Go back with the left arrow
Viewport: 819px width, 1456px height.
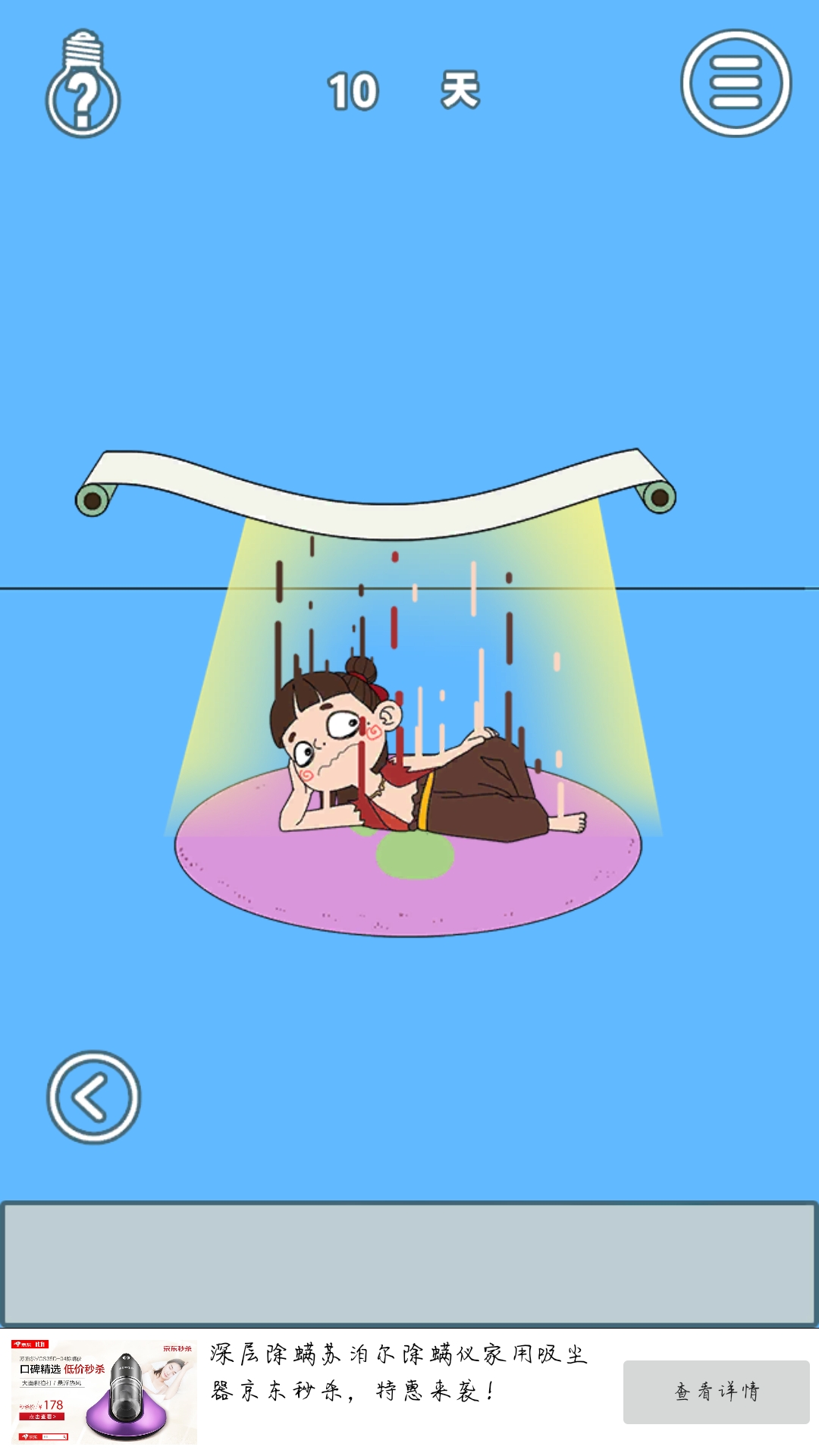[x=94, y=1097]
